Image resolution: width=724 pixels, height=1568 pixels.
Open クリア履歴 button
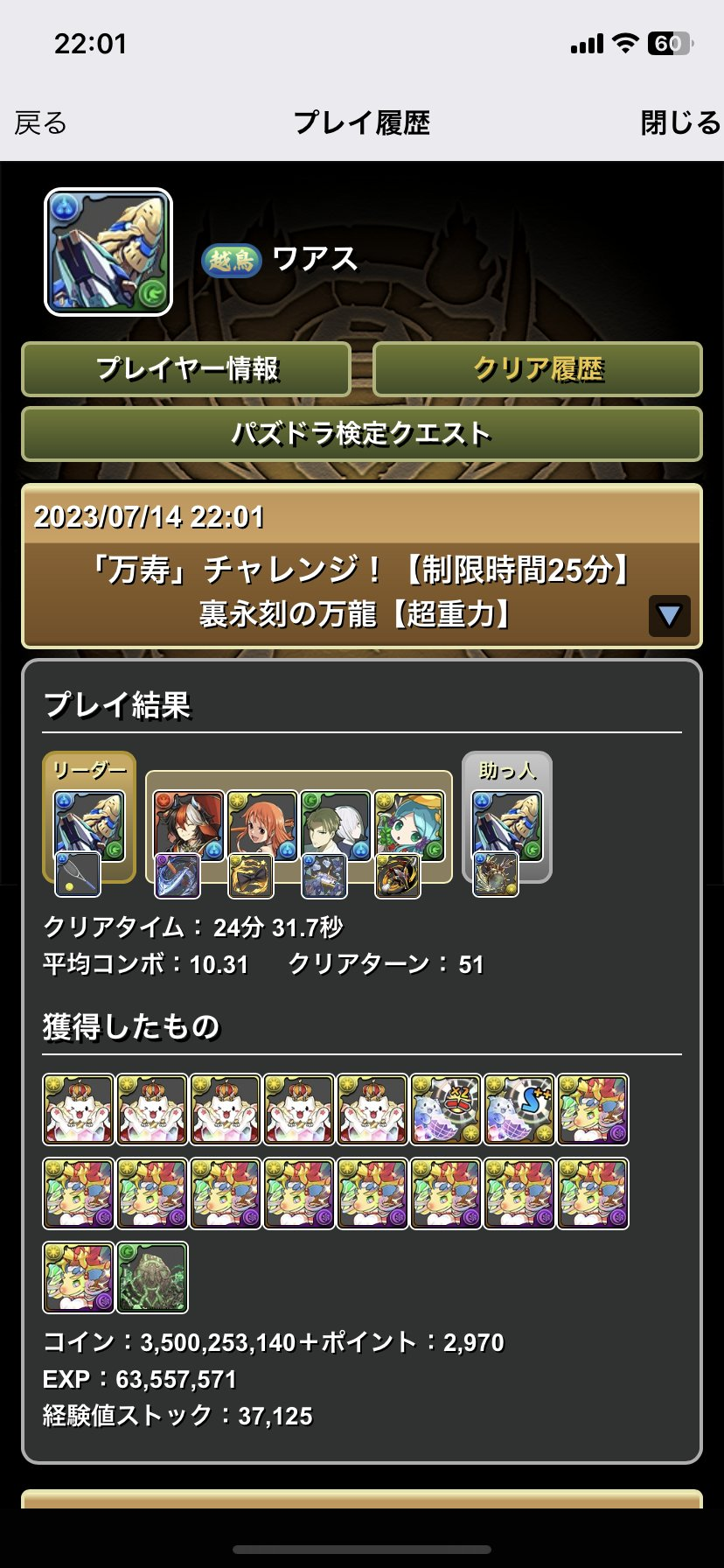tap(538, 369)
